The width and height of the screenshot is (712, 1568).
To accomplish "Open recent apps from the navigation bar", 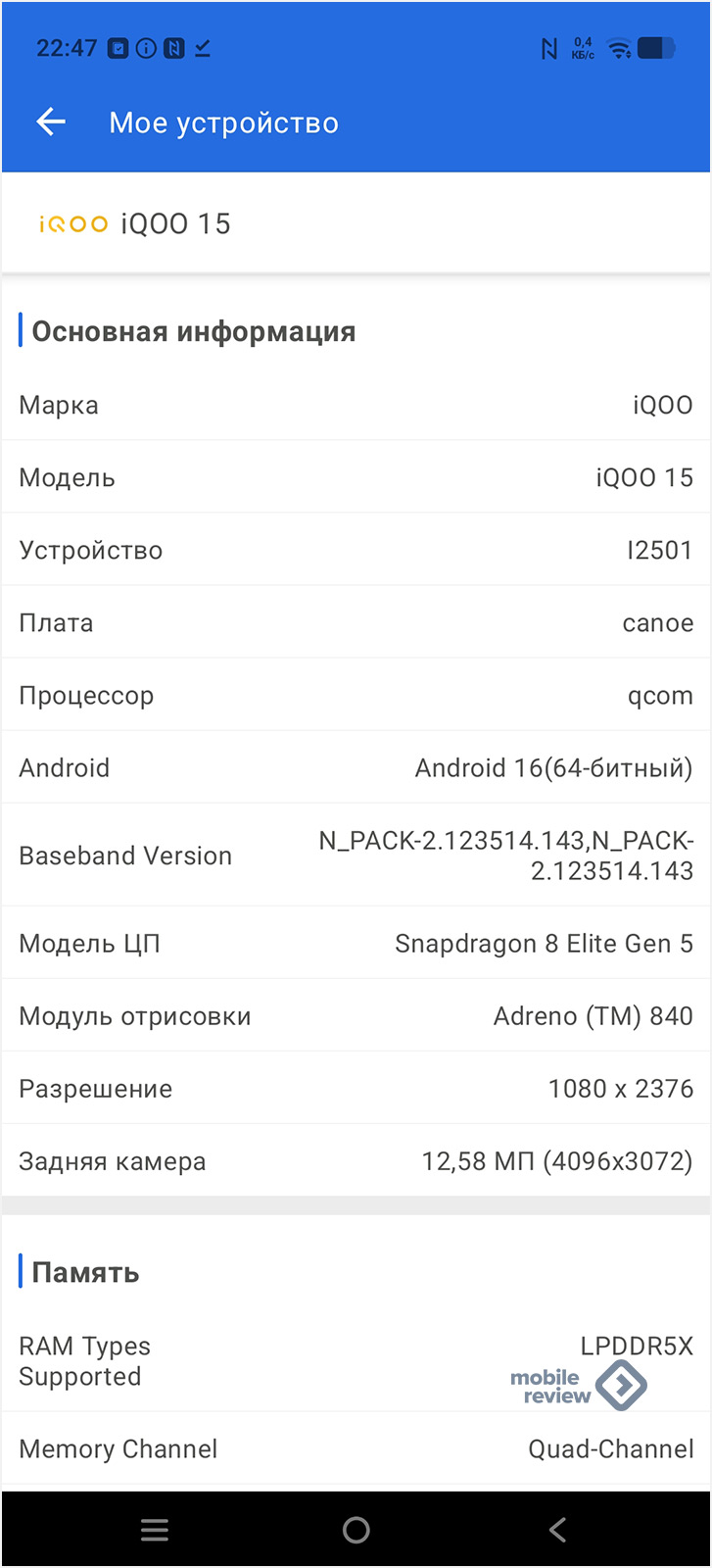I will (x=155, y=1530).
